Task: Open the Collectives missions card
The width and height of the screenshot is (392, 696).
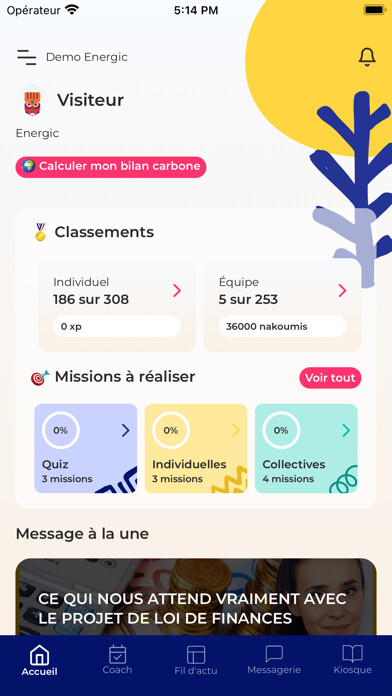Action: click(306, 448)
